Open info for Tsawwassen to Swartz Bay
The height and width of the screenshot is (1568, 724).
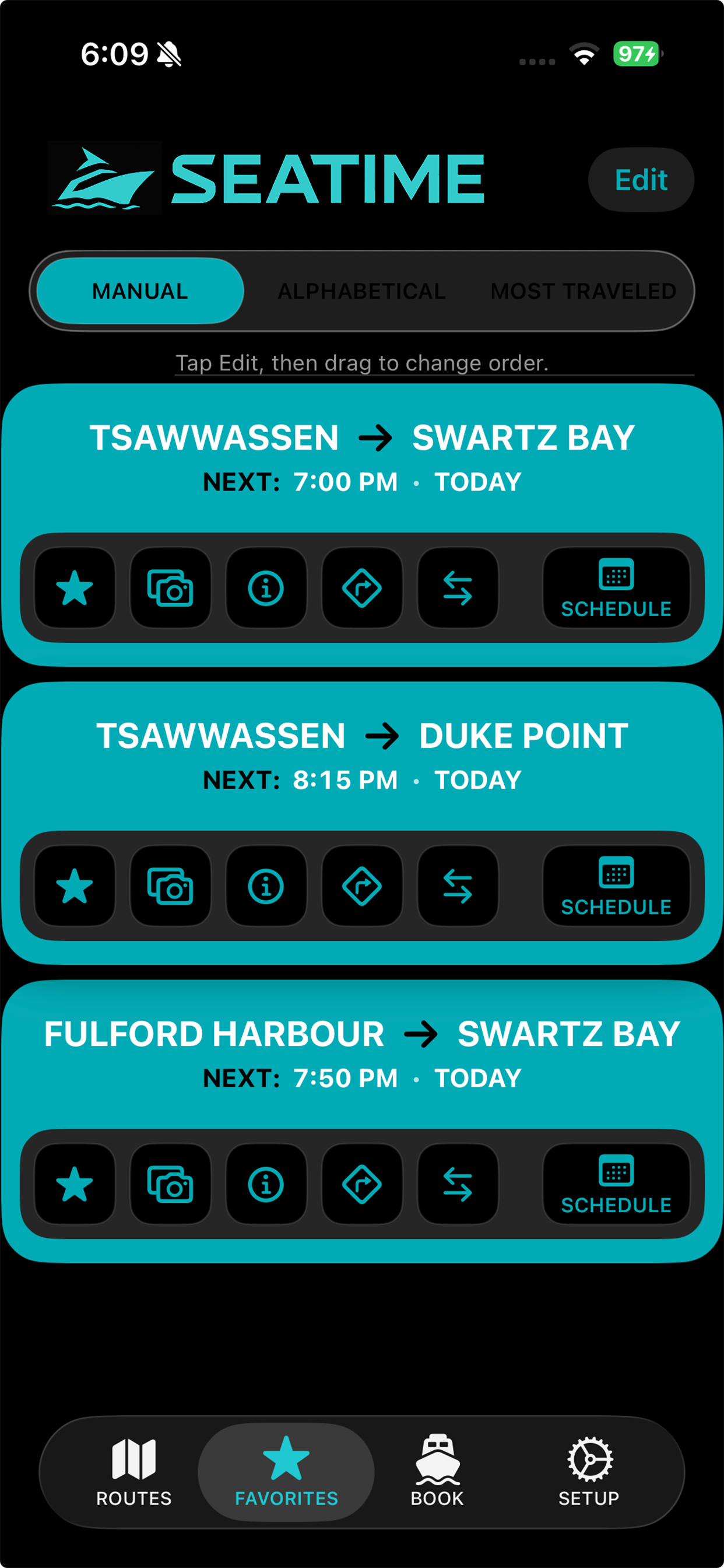(266, 588)
